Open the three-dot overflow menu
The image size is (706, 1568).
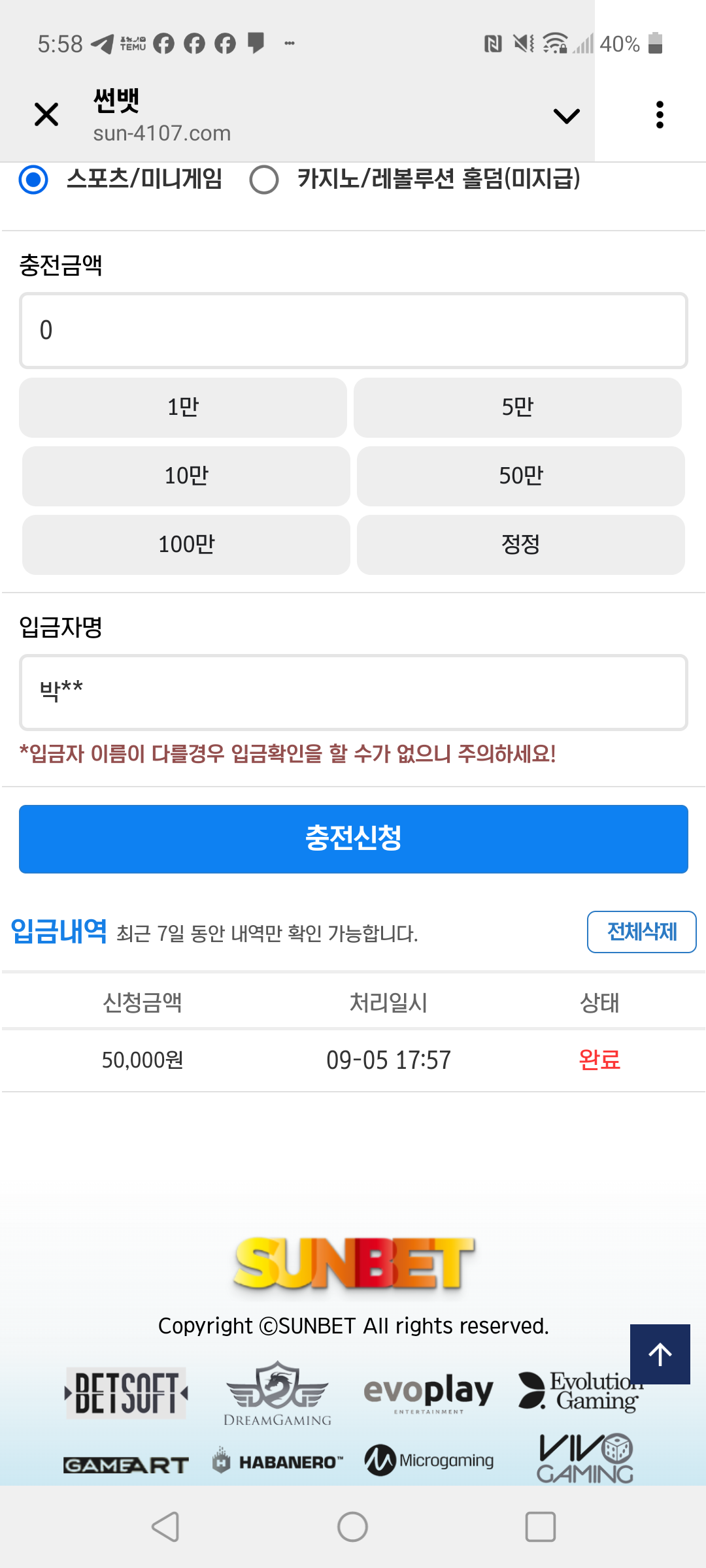(660, 115)
